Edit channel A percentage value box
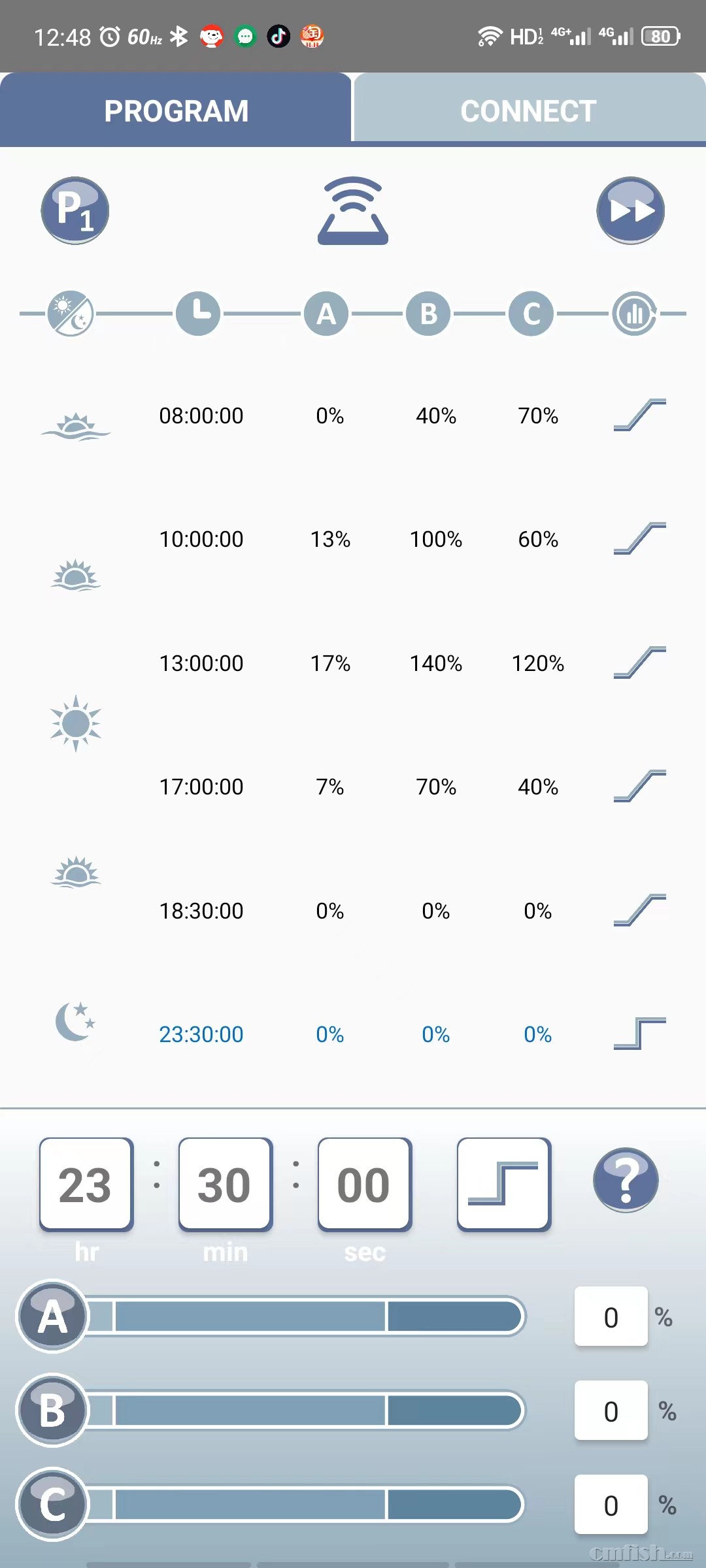The width and height of the screenshot is (706, 1568). tap(611, 1316)
